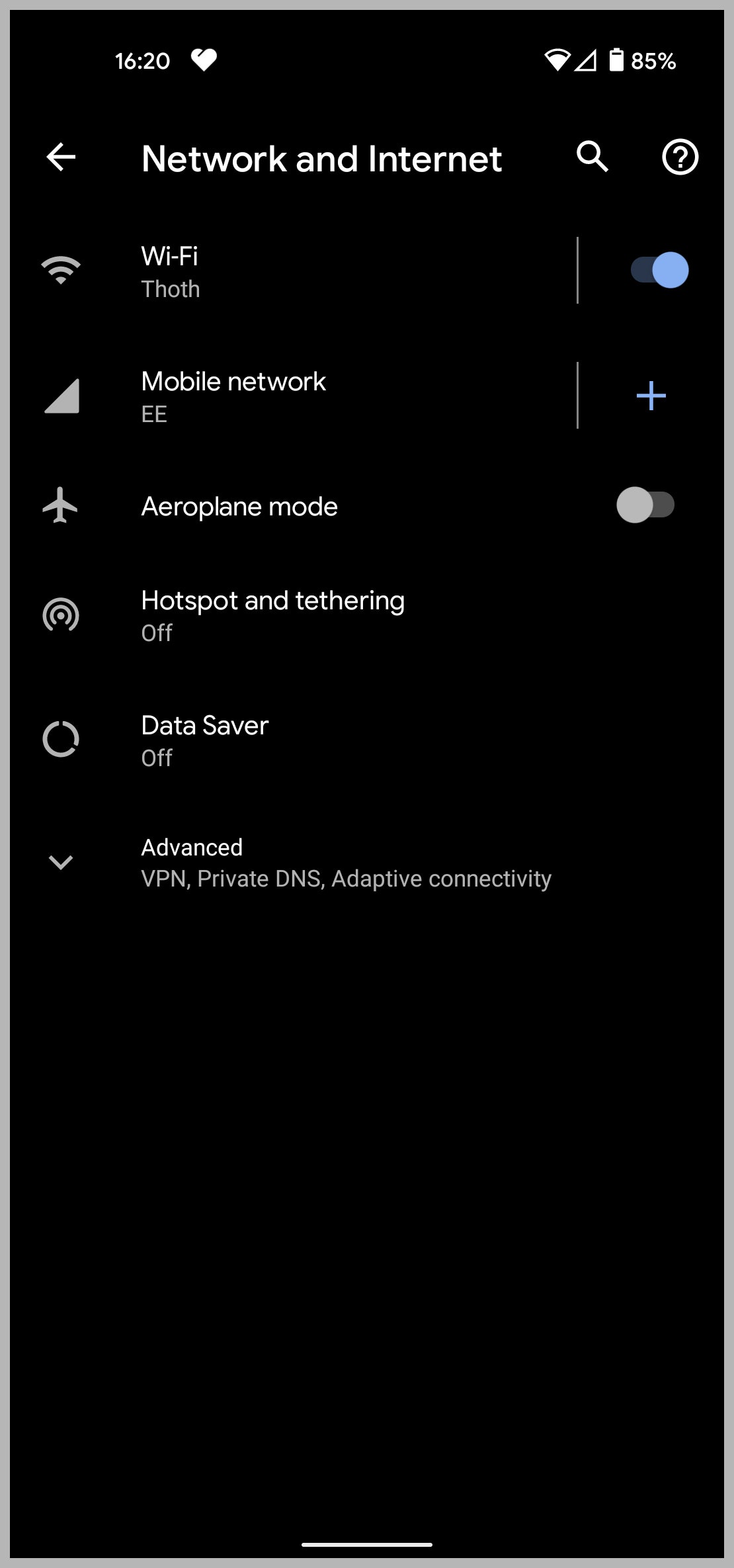Select the Wi-Fi signal icon
Image resolution: width=734 pixels, height=1568 pixels.
[x=61, y=269]
